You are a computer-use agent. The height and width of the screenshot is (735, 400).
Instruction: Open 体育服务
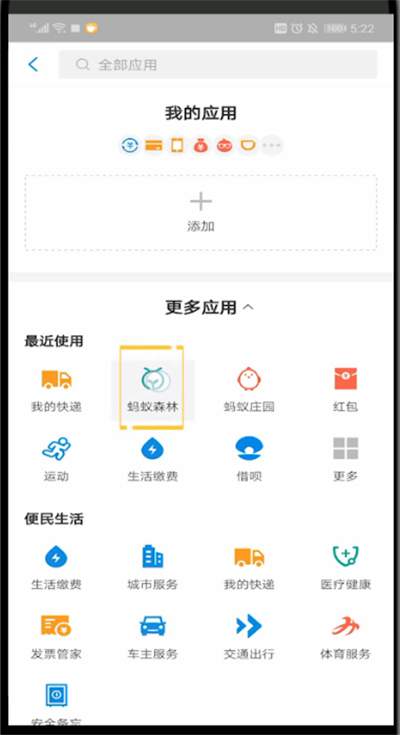pyautogui.click(x=346, y=637)
